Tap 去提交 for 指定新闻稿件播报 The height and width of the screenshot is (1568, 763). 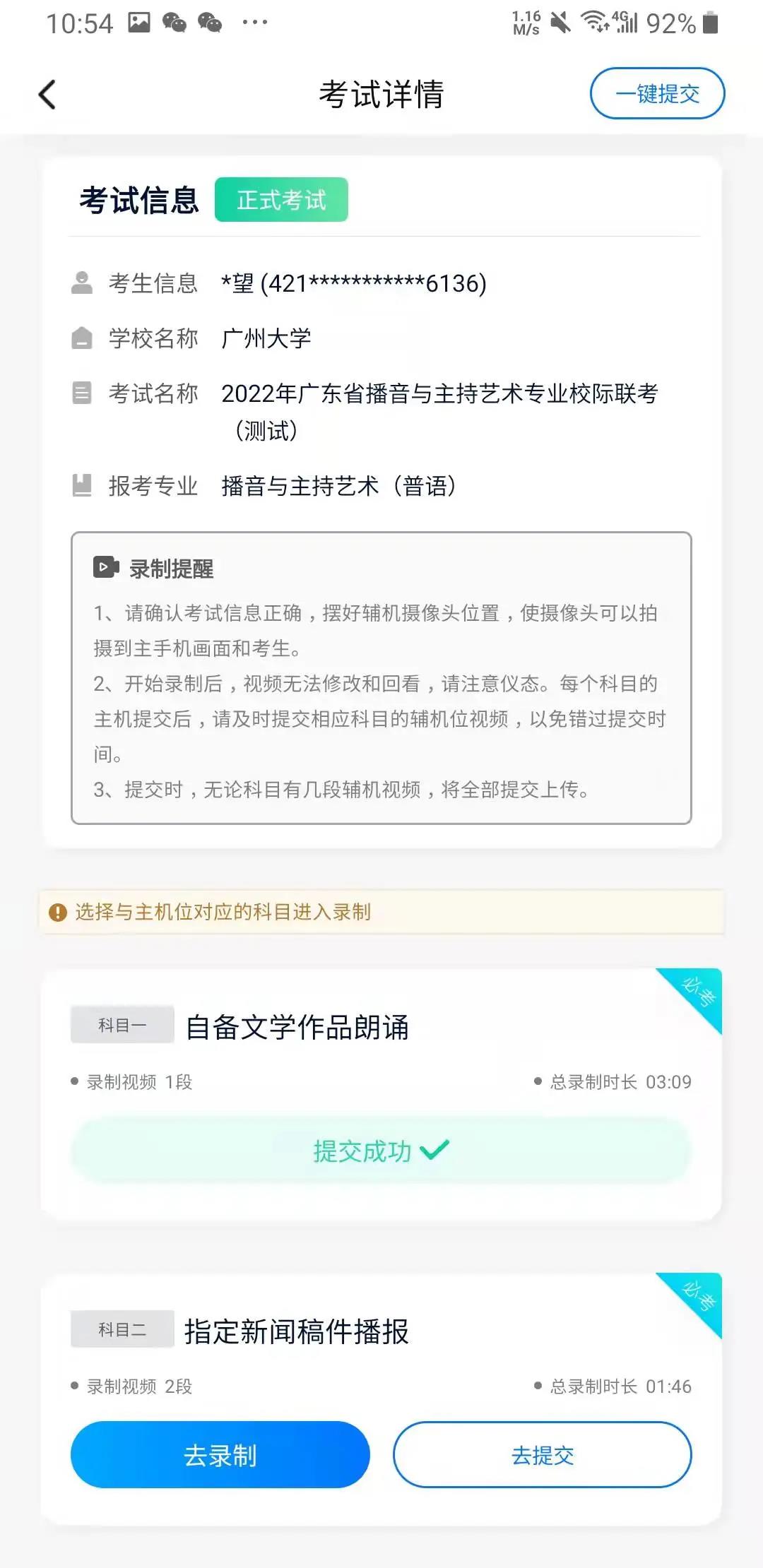[542, 1455]
